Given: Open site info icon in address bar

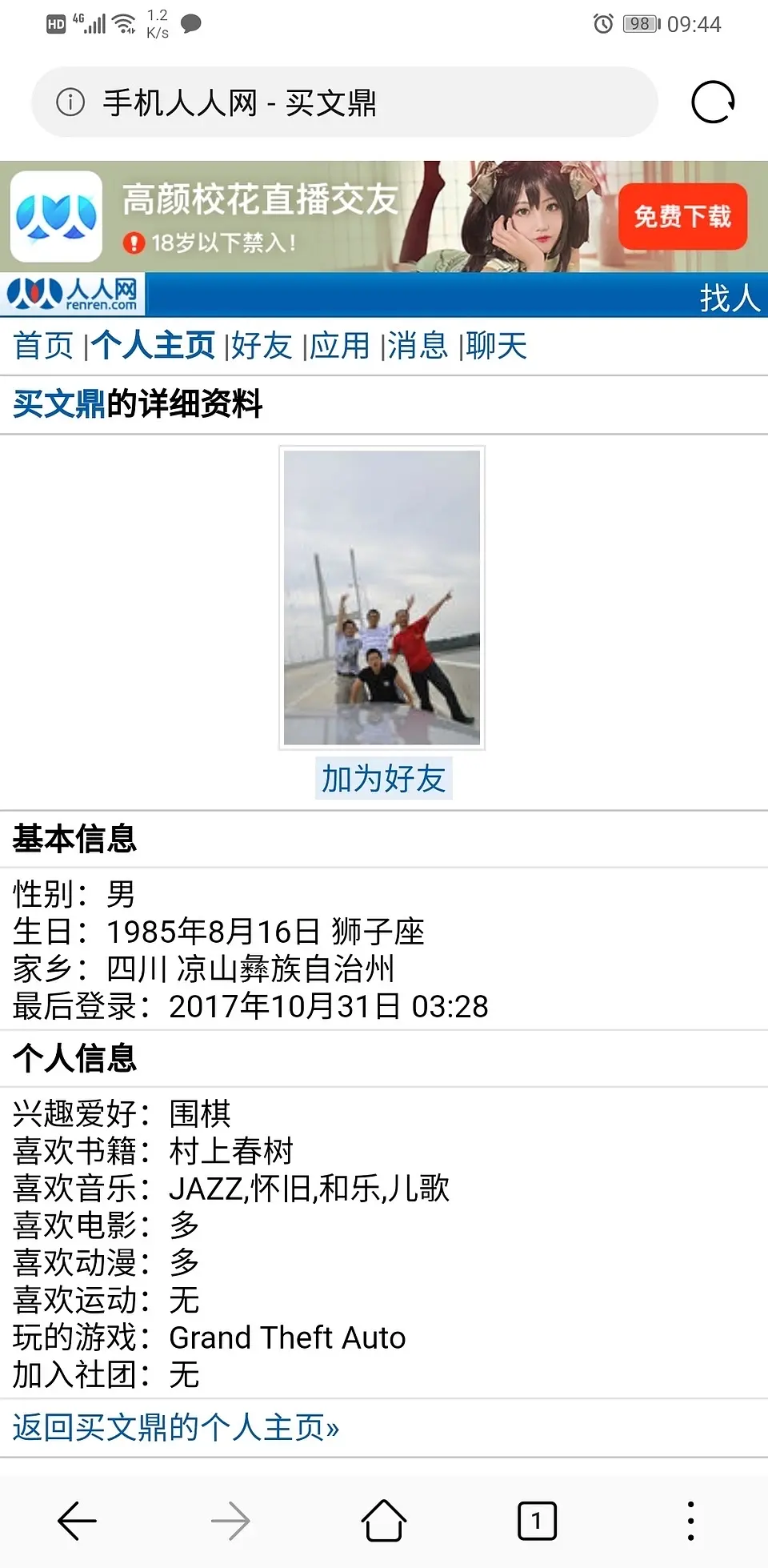Looking at the screenshot, I should pos(70,102).
